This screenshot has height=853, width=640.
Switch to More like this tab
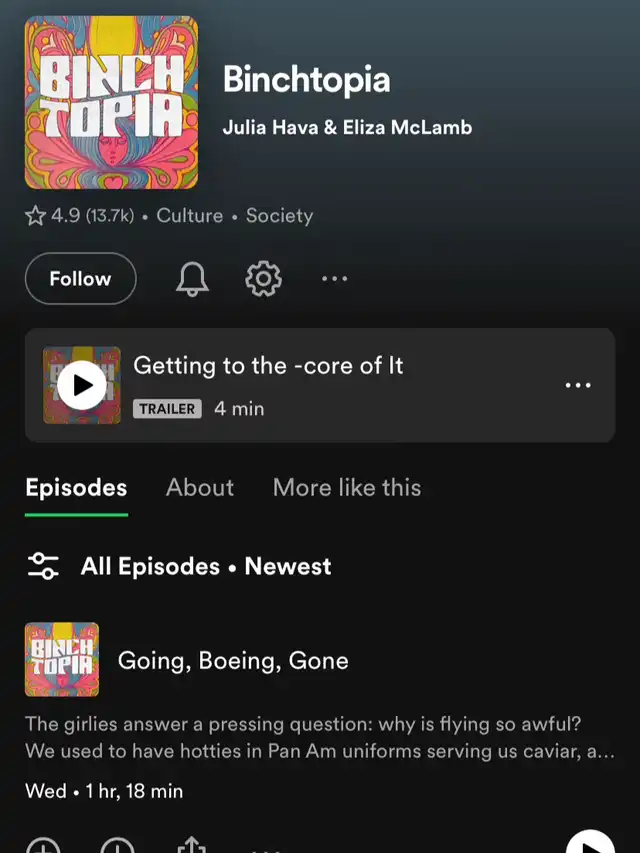(347, 488)
